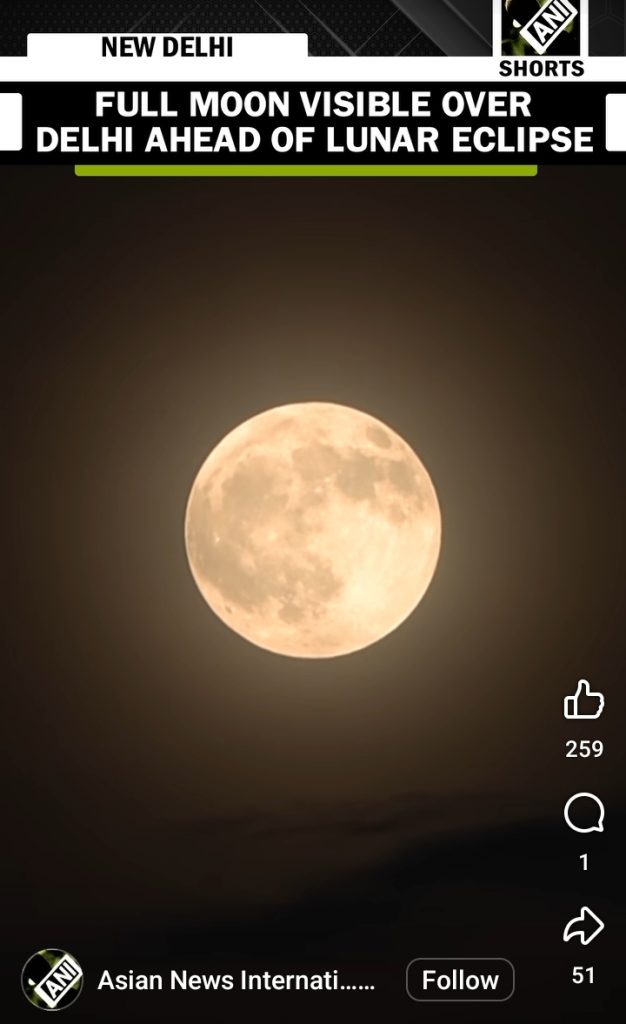Open Asian News International channel avatar
Viewport: 626px width, 1024px height.
[52, 980]
